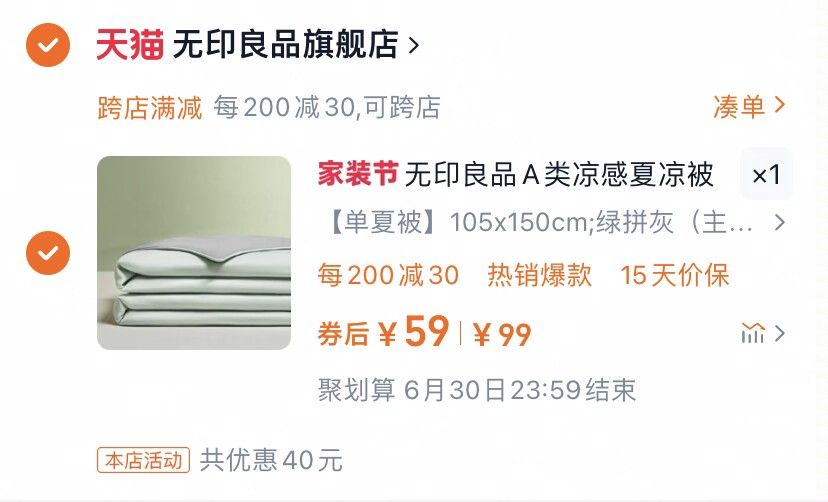Tap 凑单 to add more items
This screenshot has width=828, height=502.
tap(749, 107)
